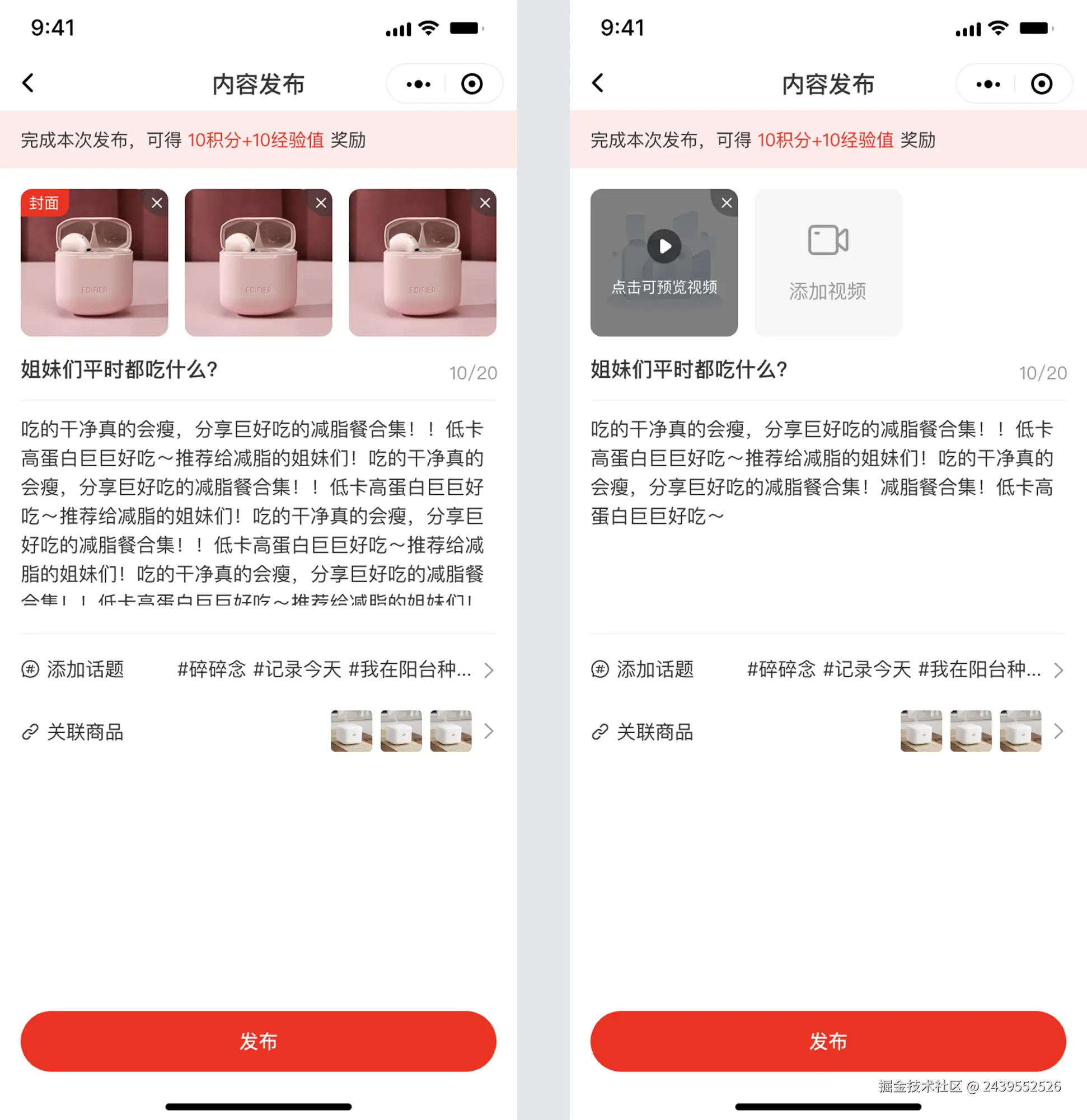The width and height of the screenshot is (1087, 1120).
Task: Remove the cover image marked 封面
Action: pos(157,203)
